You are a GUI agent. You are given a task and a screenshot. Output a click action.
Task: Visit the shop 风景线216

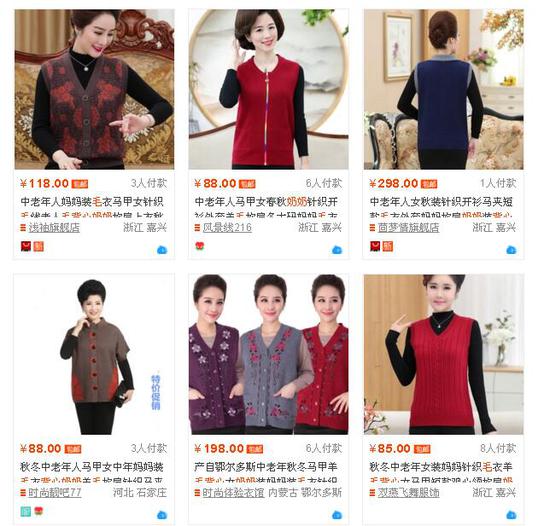tap(227, 228)
